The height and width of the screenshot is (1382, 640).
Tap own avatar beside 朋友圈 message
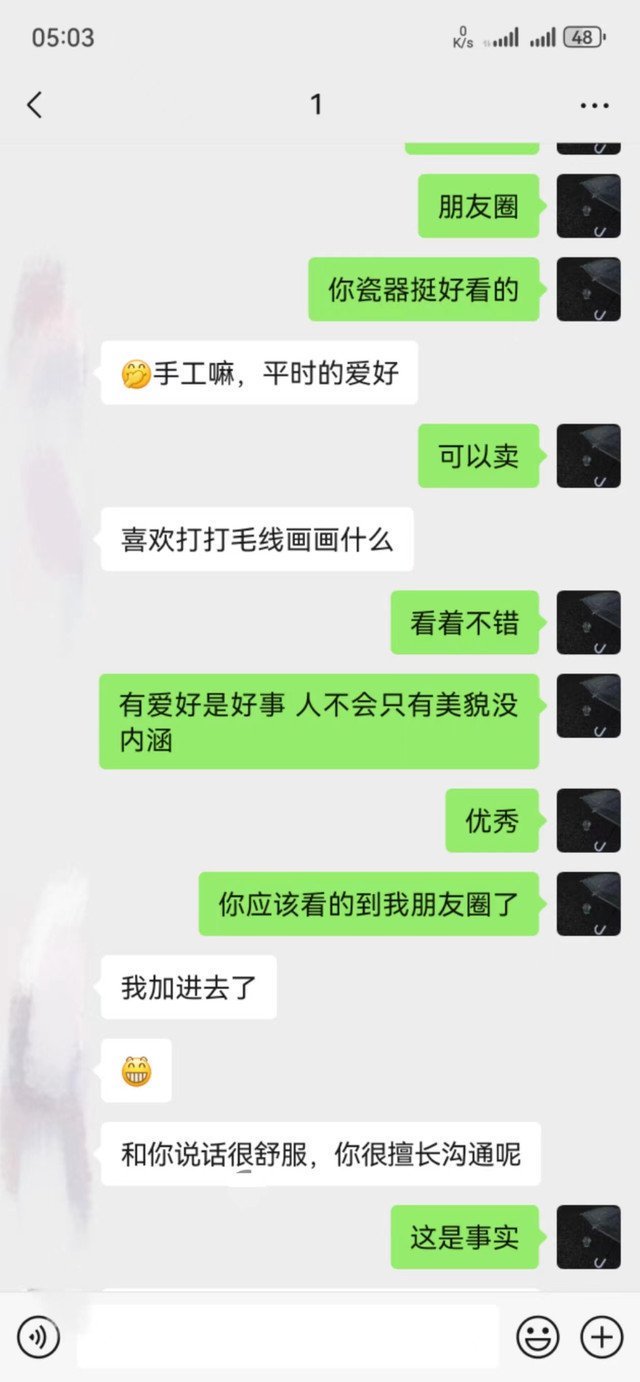[x=588, y=206]
